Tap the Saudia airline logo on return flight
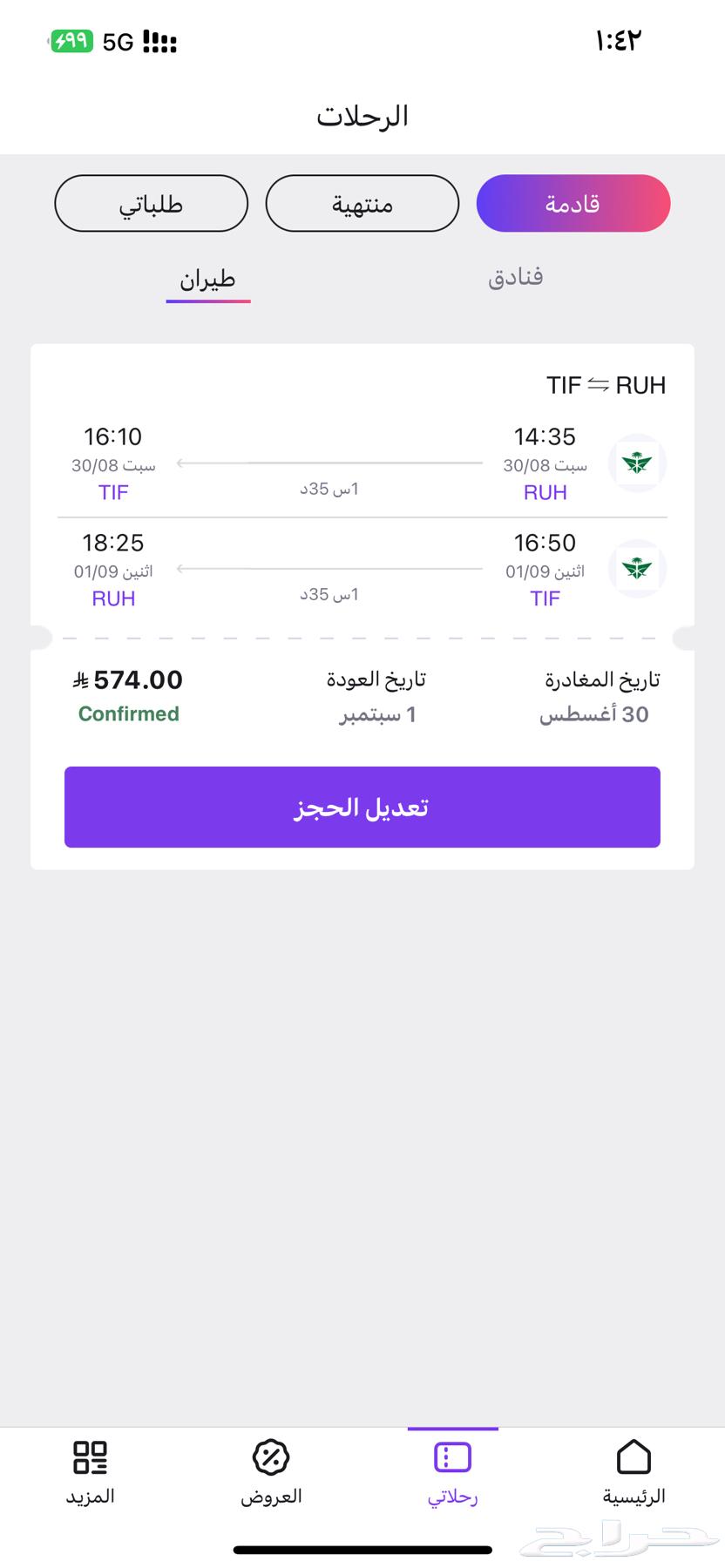Screen dimensions: 725x1568 pyautogui.click(x=637, y=569)
